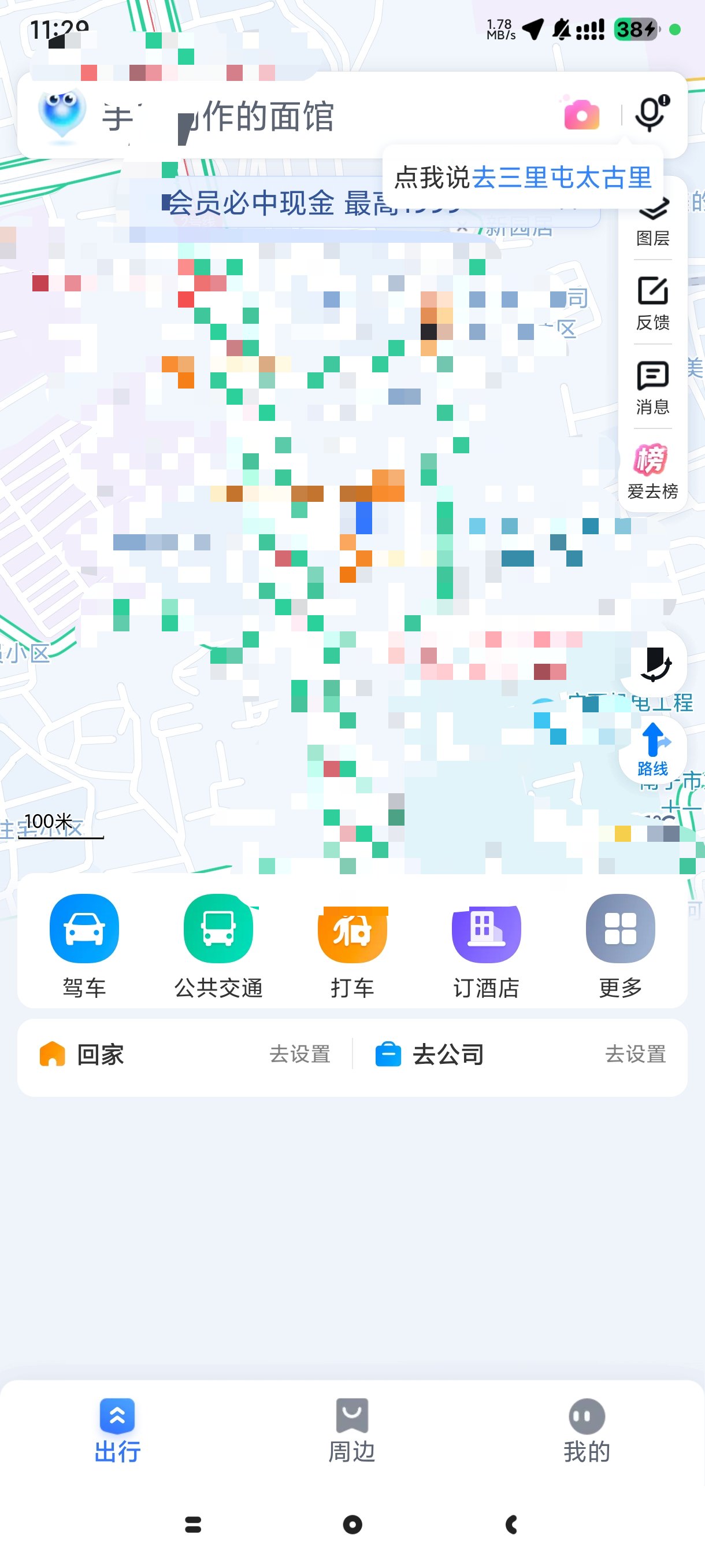Switch to the 出行 tab
This screenshot has width=705, height=1568.
click(x=117, y=1431)
